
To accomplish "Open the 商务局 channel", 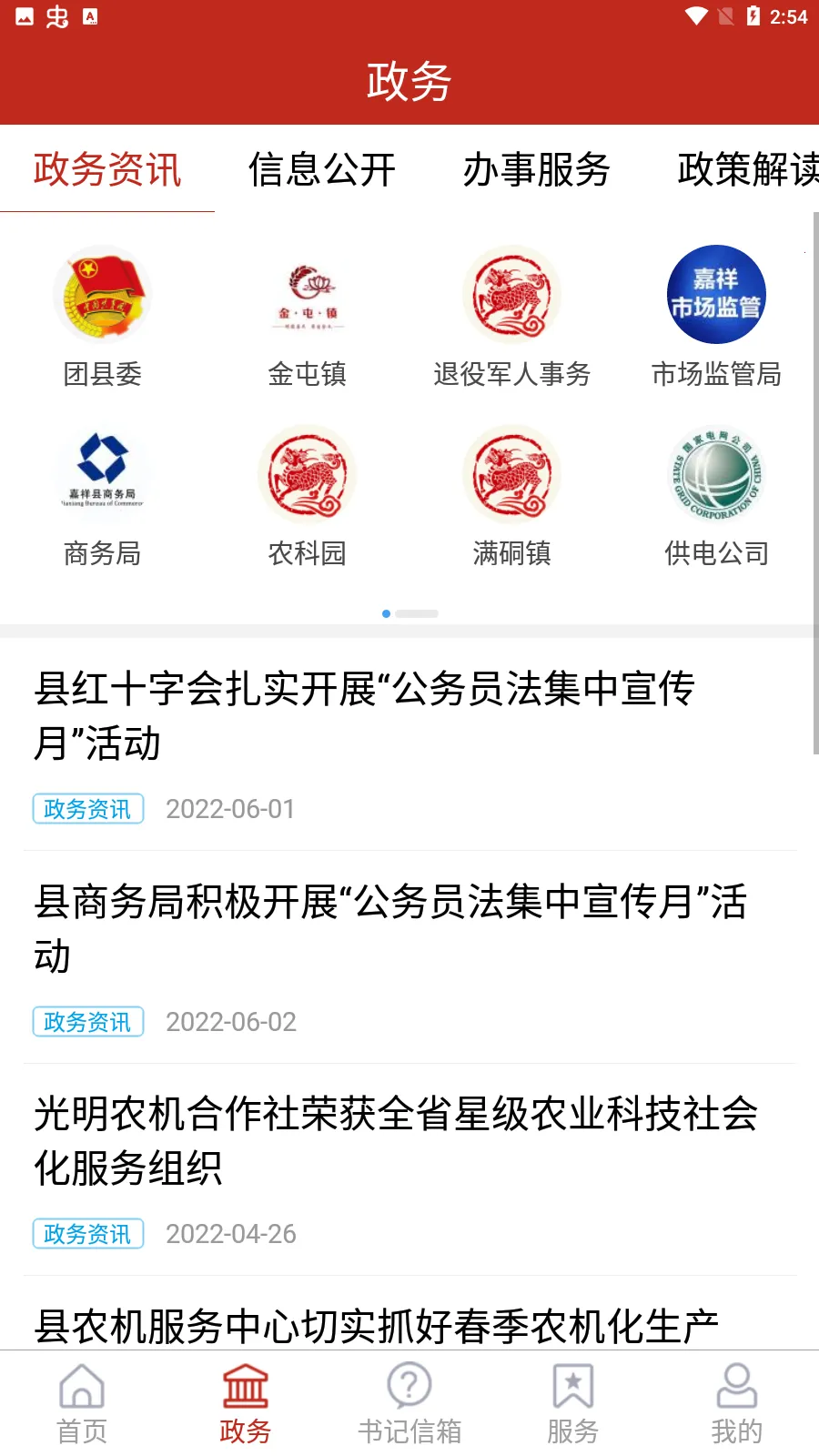I will (x=102, y=495).
